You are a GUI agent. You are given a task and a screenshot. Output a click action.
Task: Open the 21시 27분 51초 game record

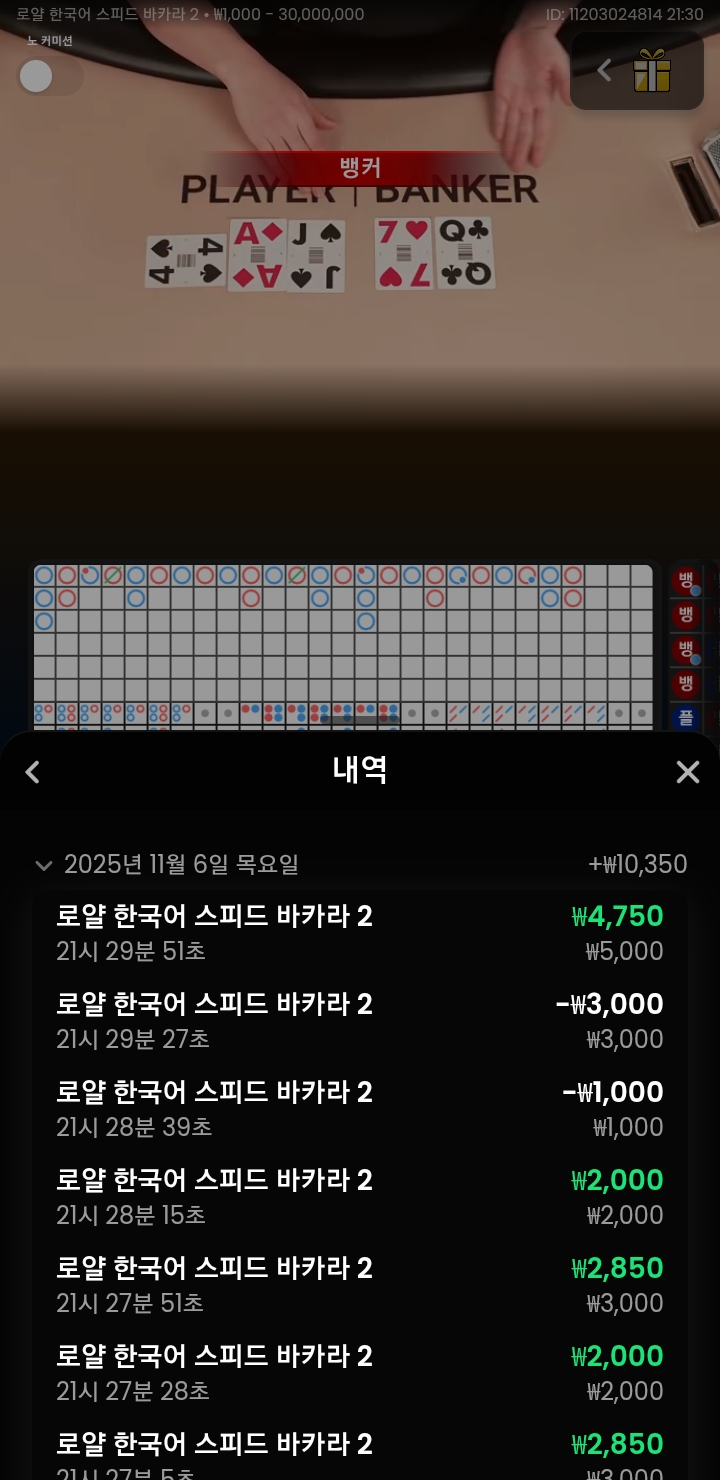click(360, 1285)
